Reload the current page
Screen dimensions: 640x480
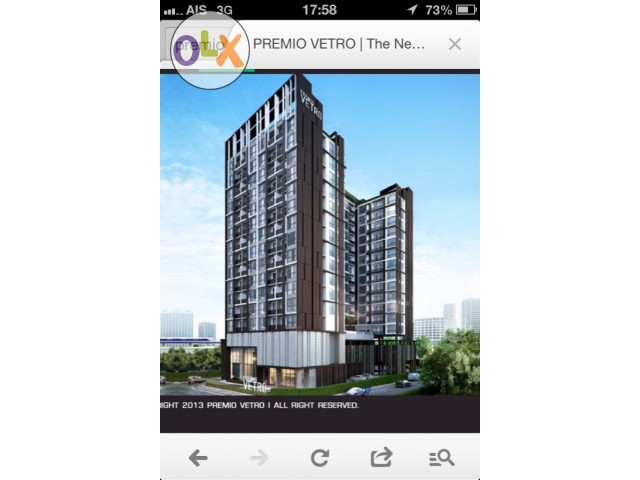[x=320, y=458]
